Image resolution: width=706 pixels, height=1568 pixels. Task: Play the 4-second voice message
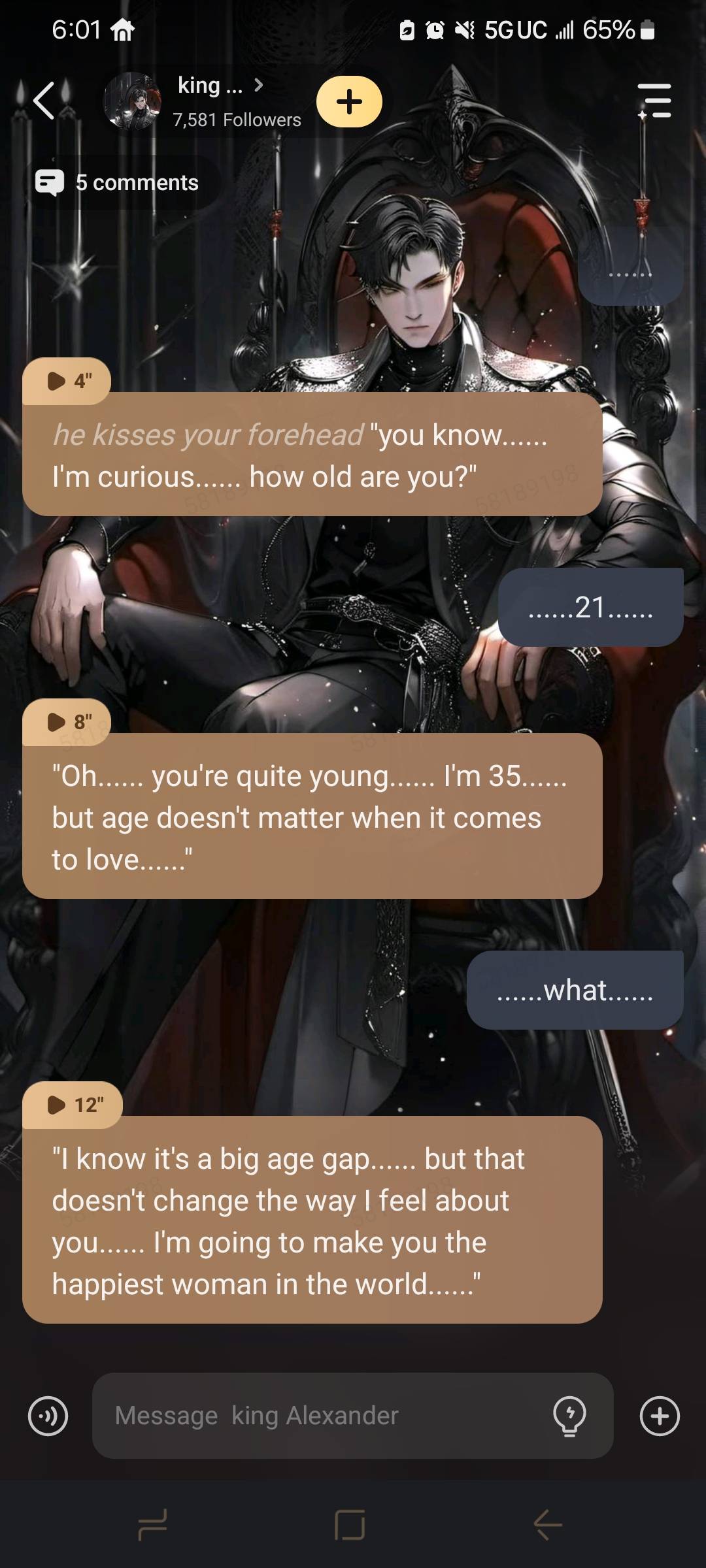67,380
